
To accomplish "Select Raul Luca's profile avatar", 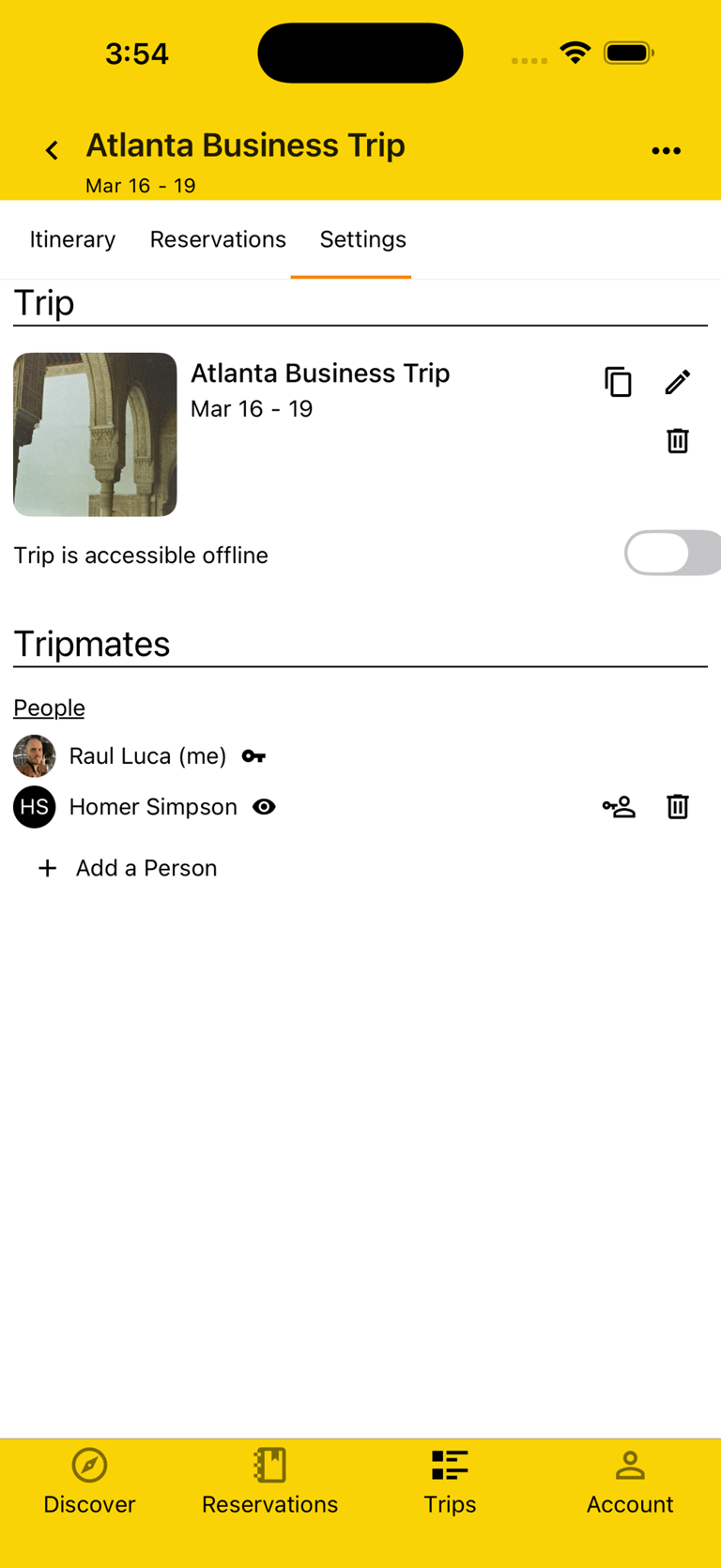I will point(34,755).
